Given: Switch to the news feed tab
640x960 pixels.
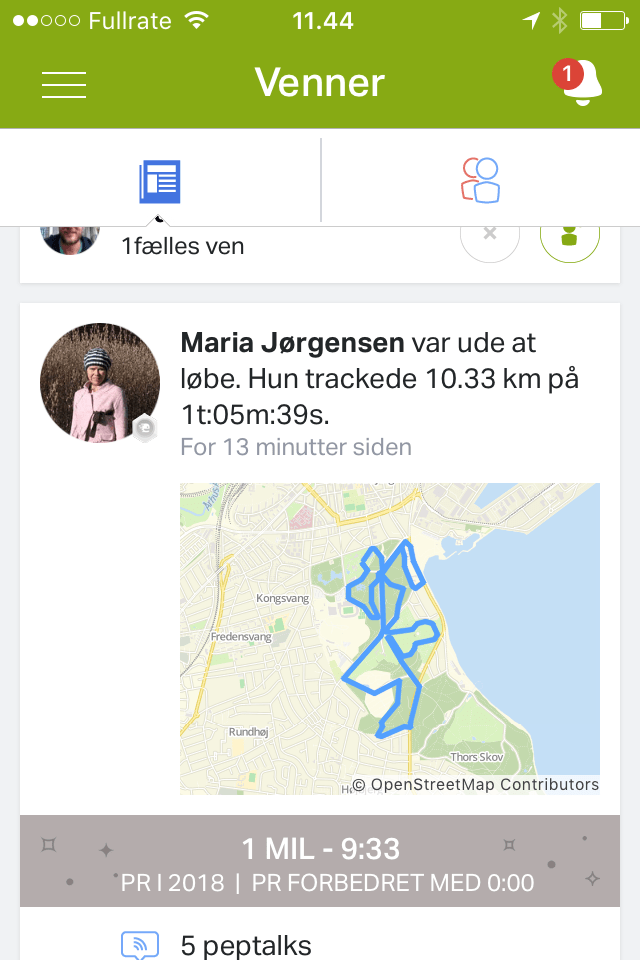Looking at the screenshot, I should tap(160, 181).
